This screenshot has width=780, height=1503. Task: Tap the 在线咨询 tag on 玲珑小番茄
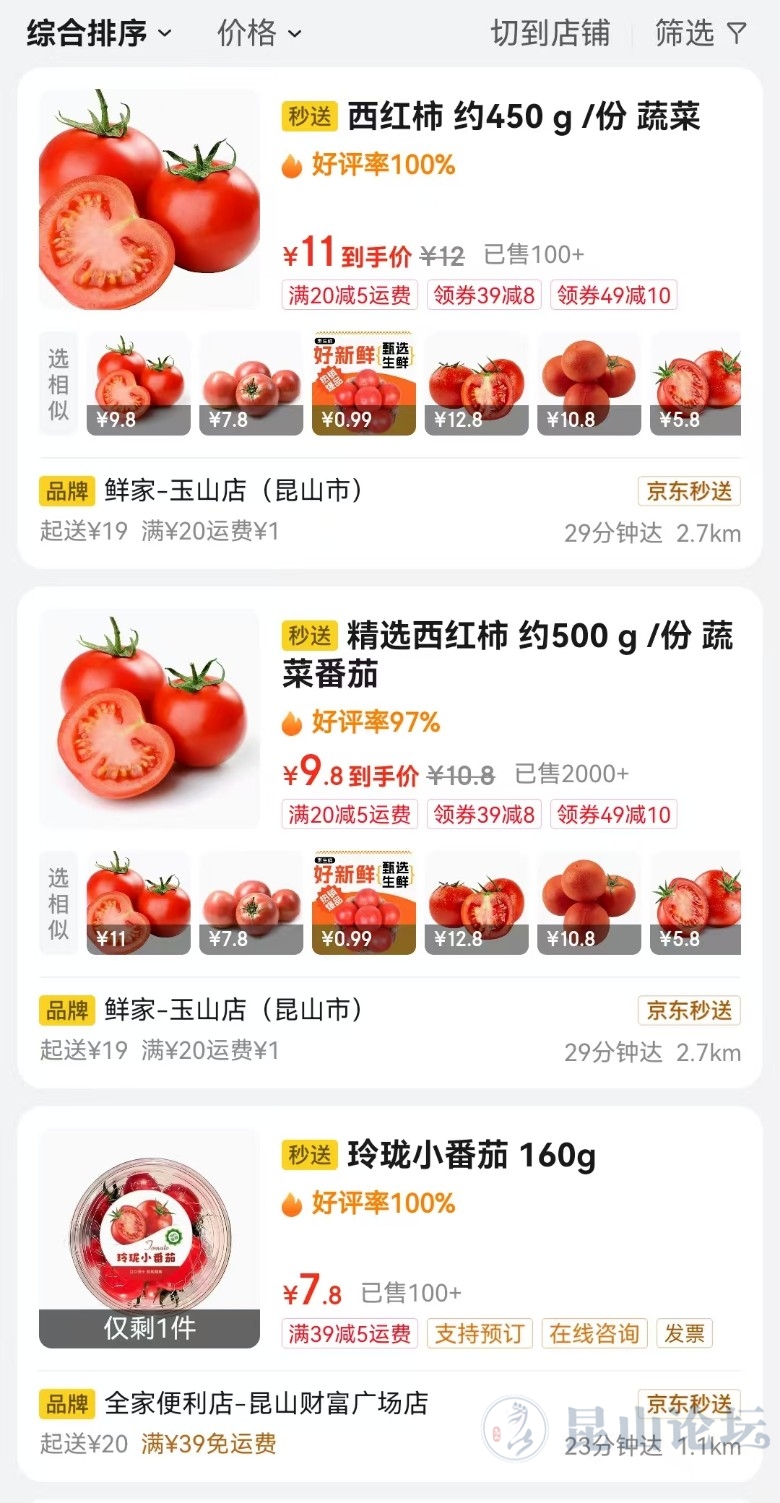[x=594, y=1333]
